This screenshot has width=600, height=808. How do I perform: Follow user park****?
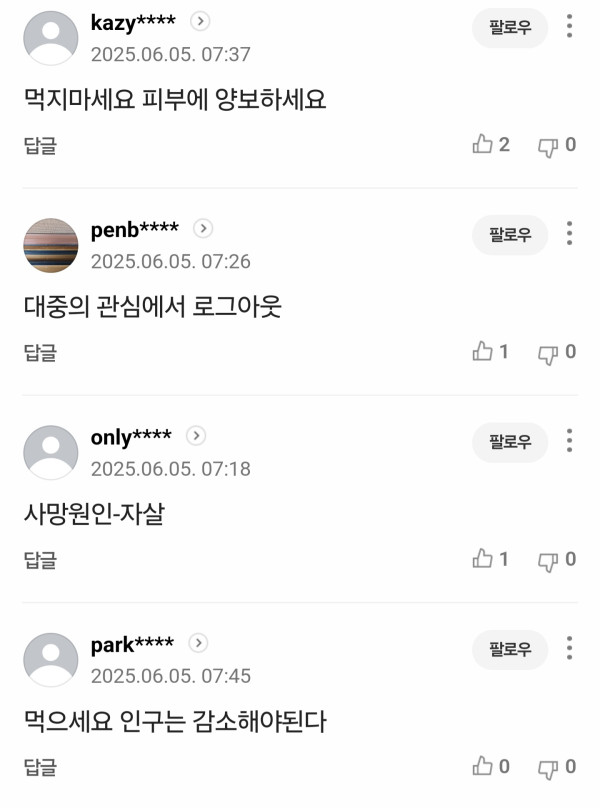click(510, 649)
